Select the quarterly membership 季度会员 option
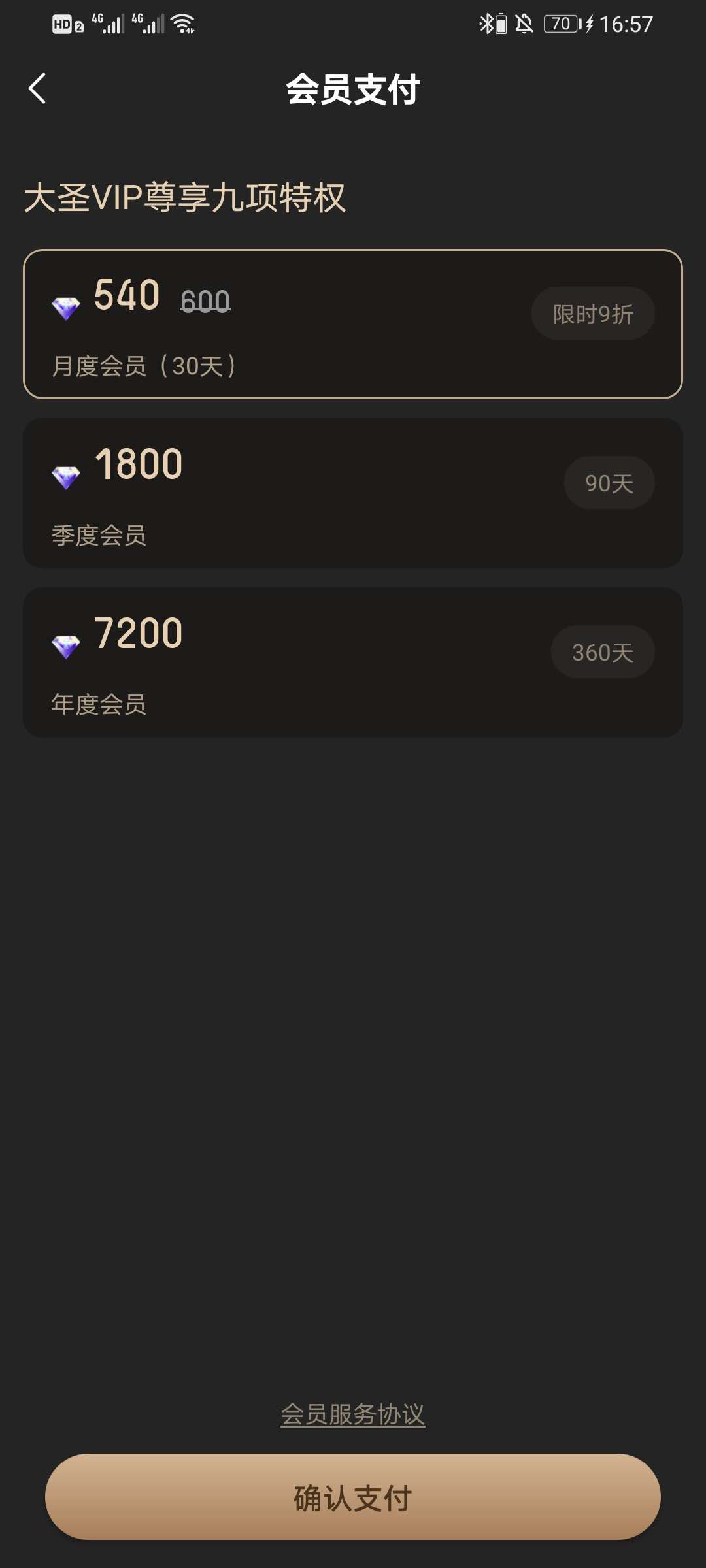 pyautogui.click(x=353, y=492)
